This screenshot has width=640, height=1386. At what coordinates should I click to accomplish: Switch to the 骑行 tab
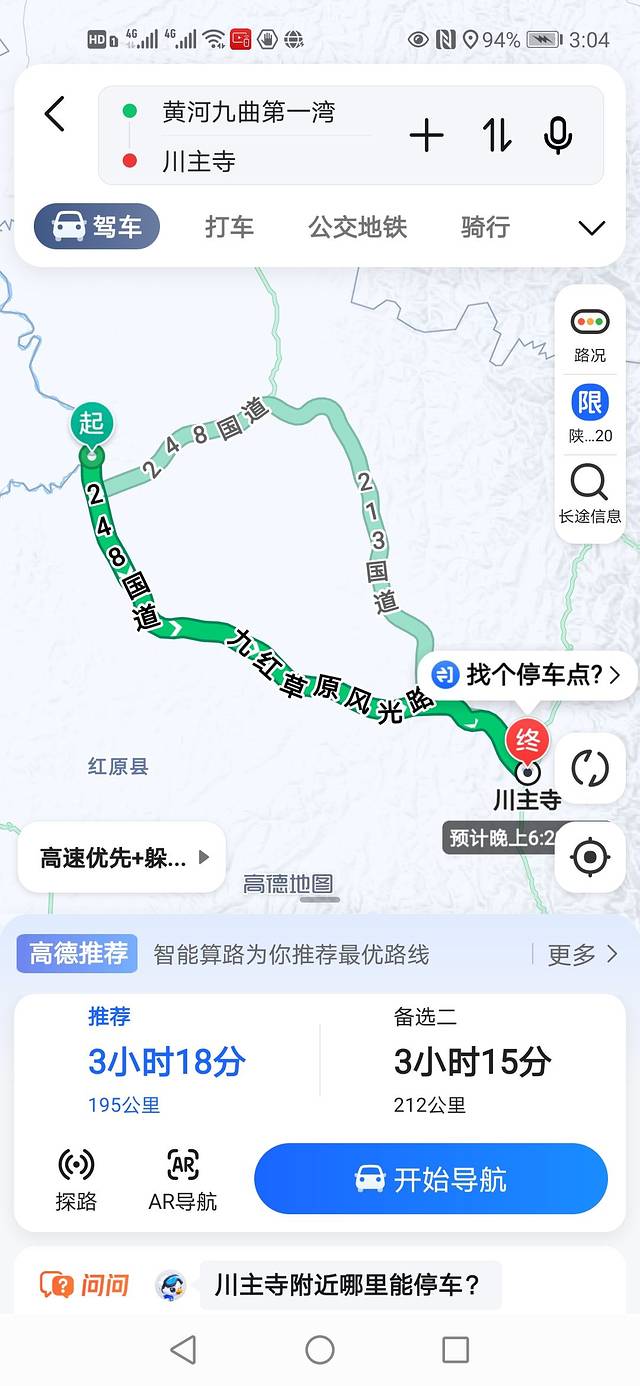pyautogui.click(x=485, y=227)
